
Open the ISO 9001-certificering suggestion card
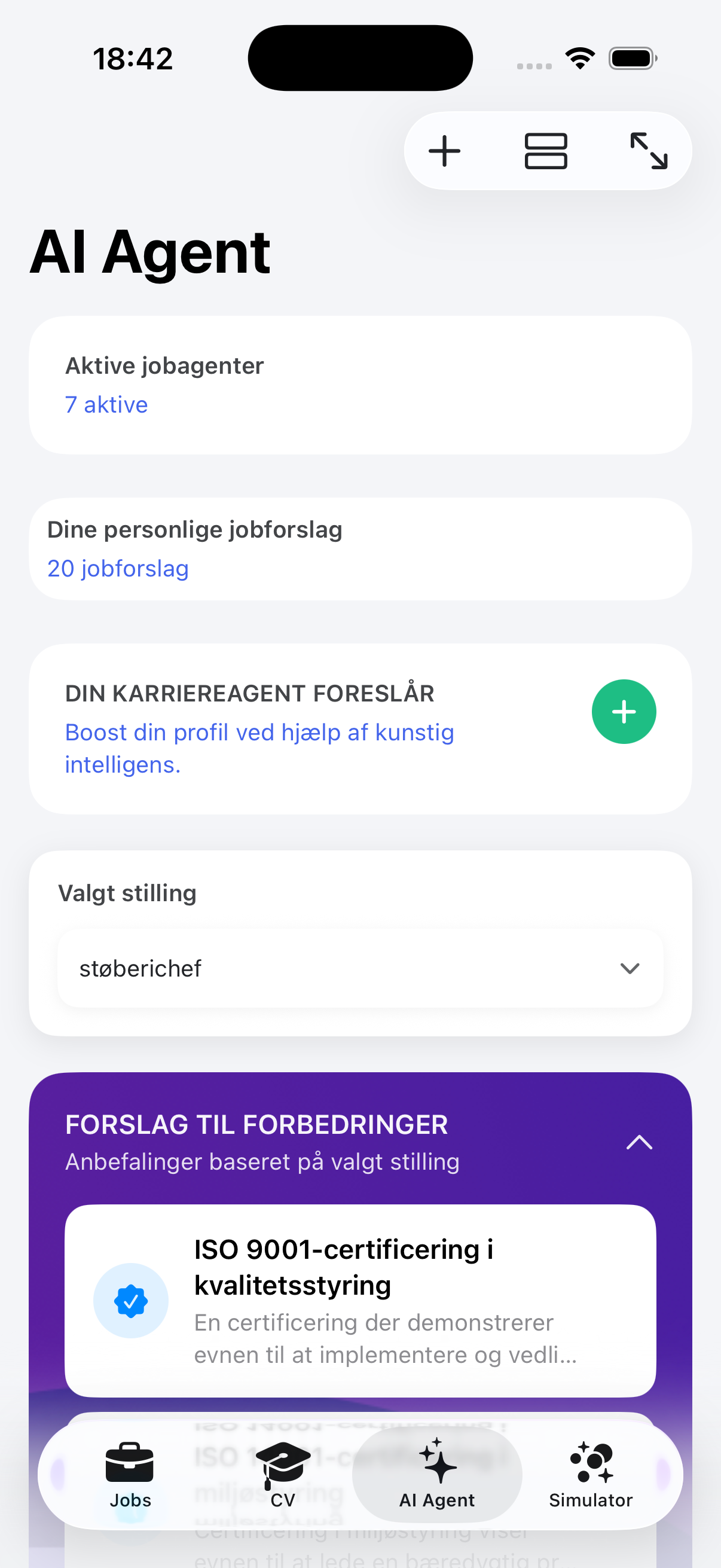point(360,1300)
